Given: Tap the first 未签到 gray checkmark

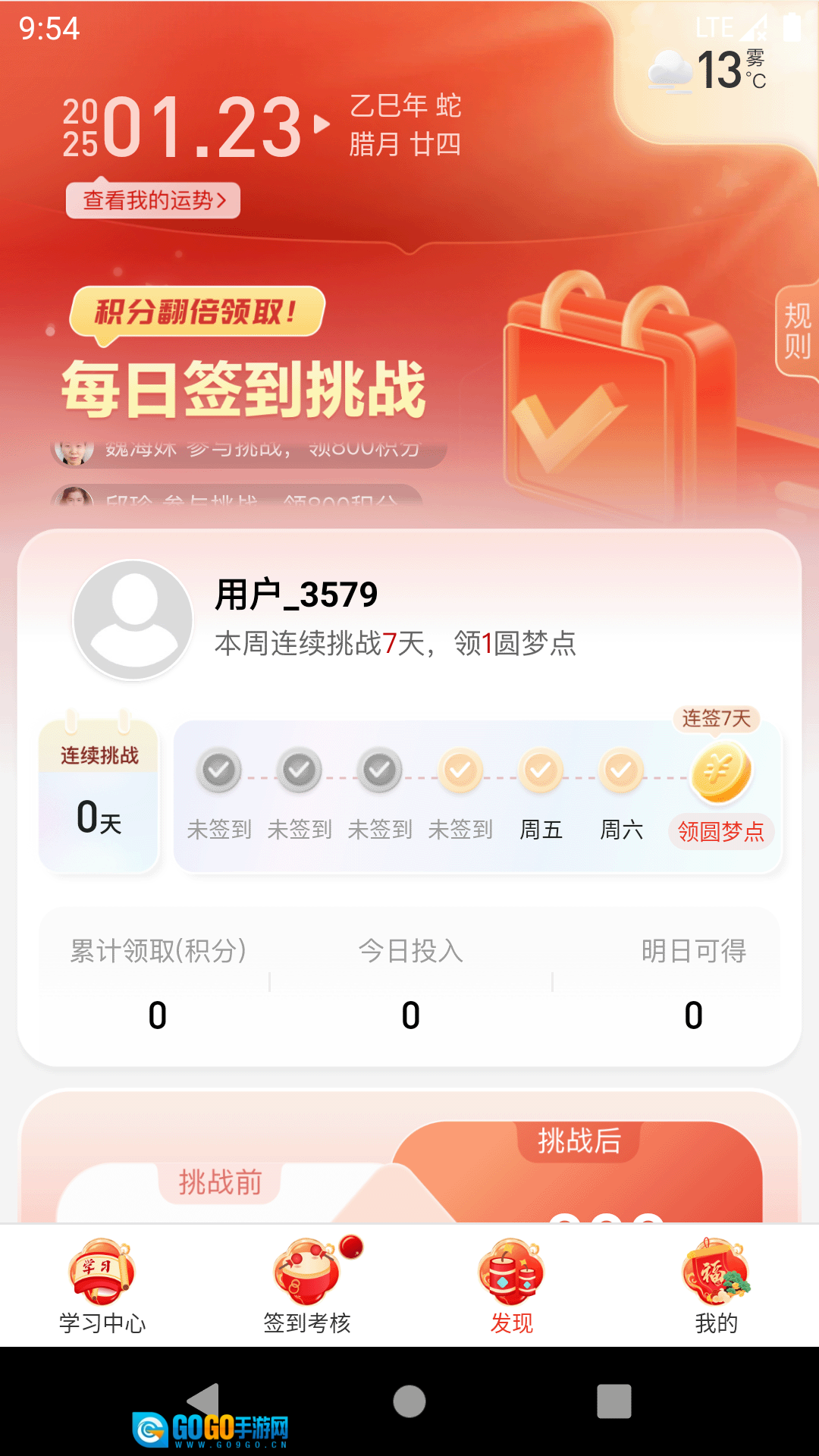Looking at the screenshot, I should click(x=219, y=768).
